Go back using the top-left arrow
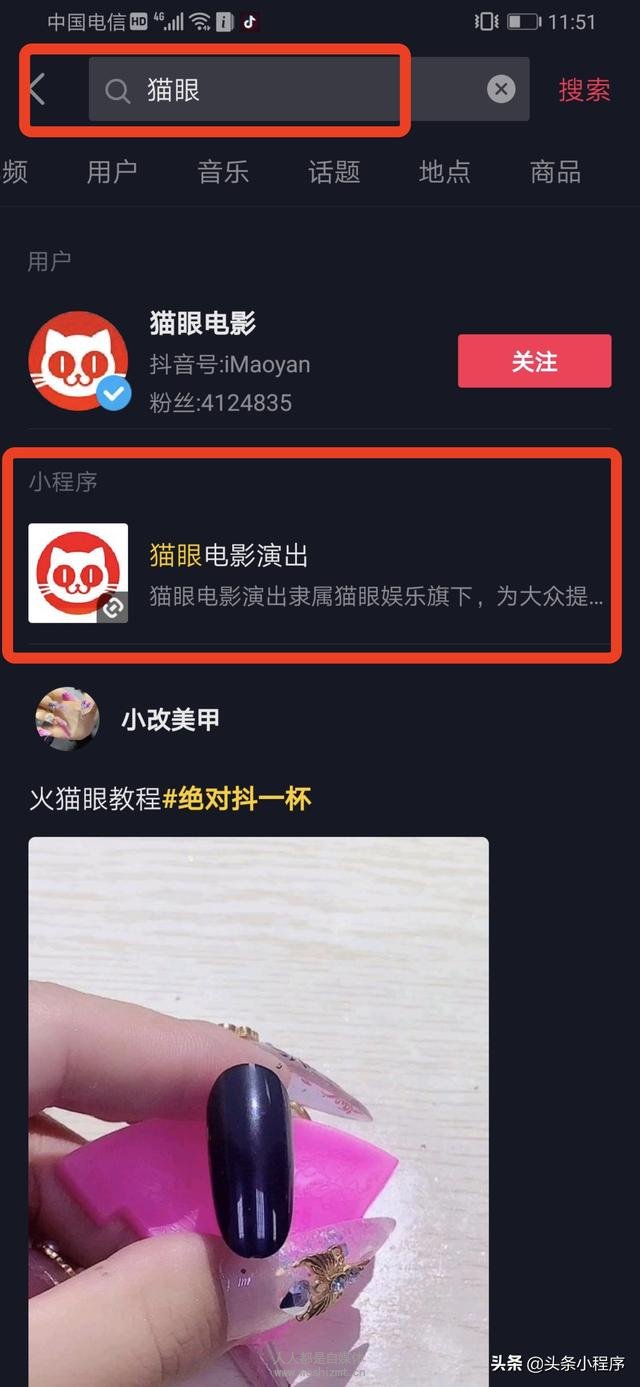640x1387 pixels. point(37,89)
